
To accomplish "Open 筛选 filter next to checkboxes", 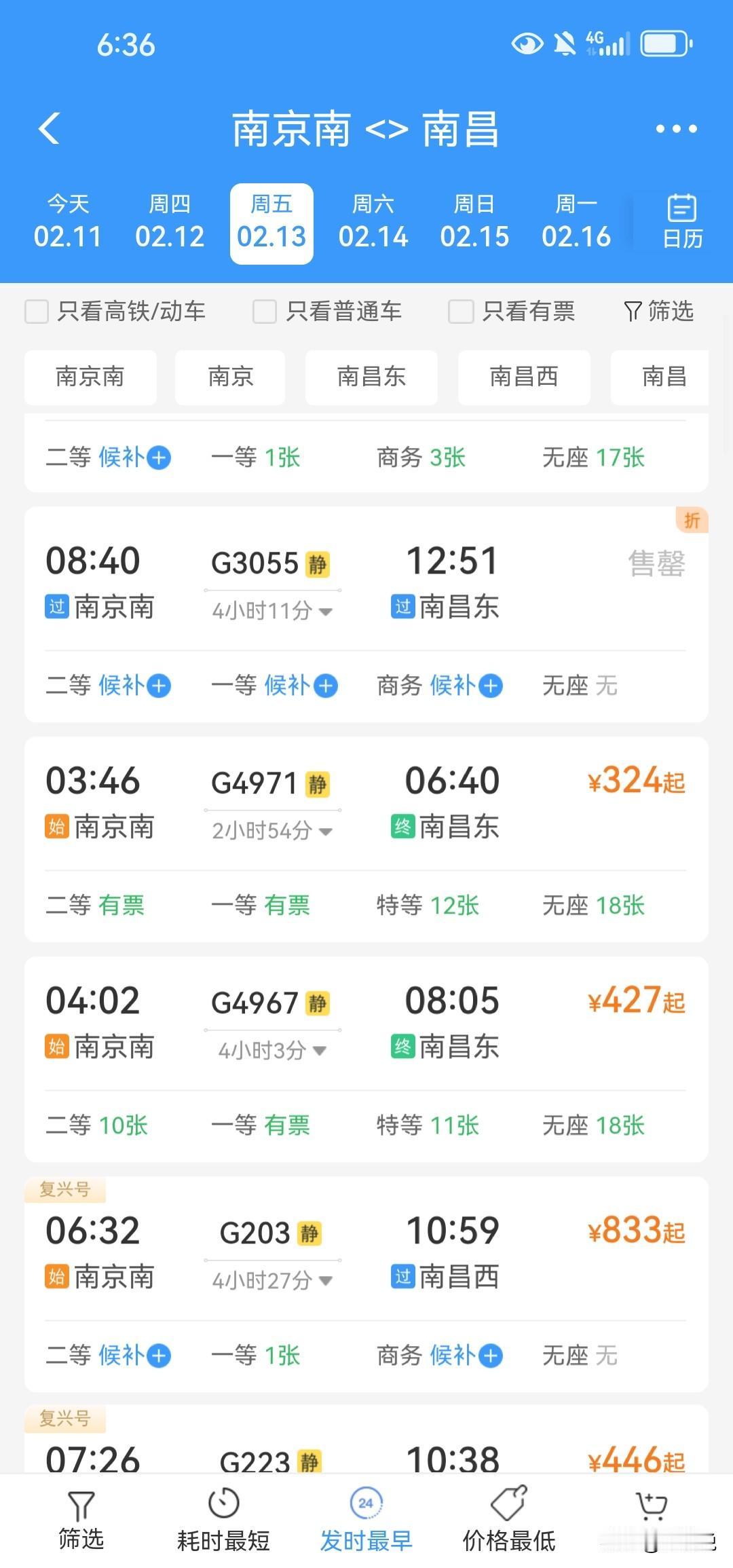I will tap(658, 311).
